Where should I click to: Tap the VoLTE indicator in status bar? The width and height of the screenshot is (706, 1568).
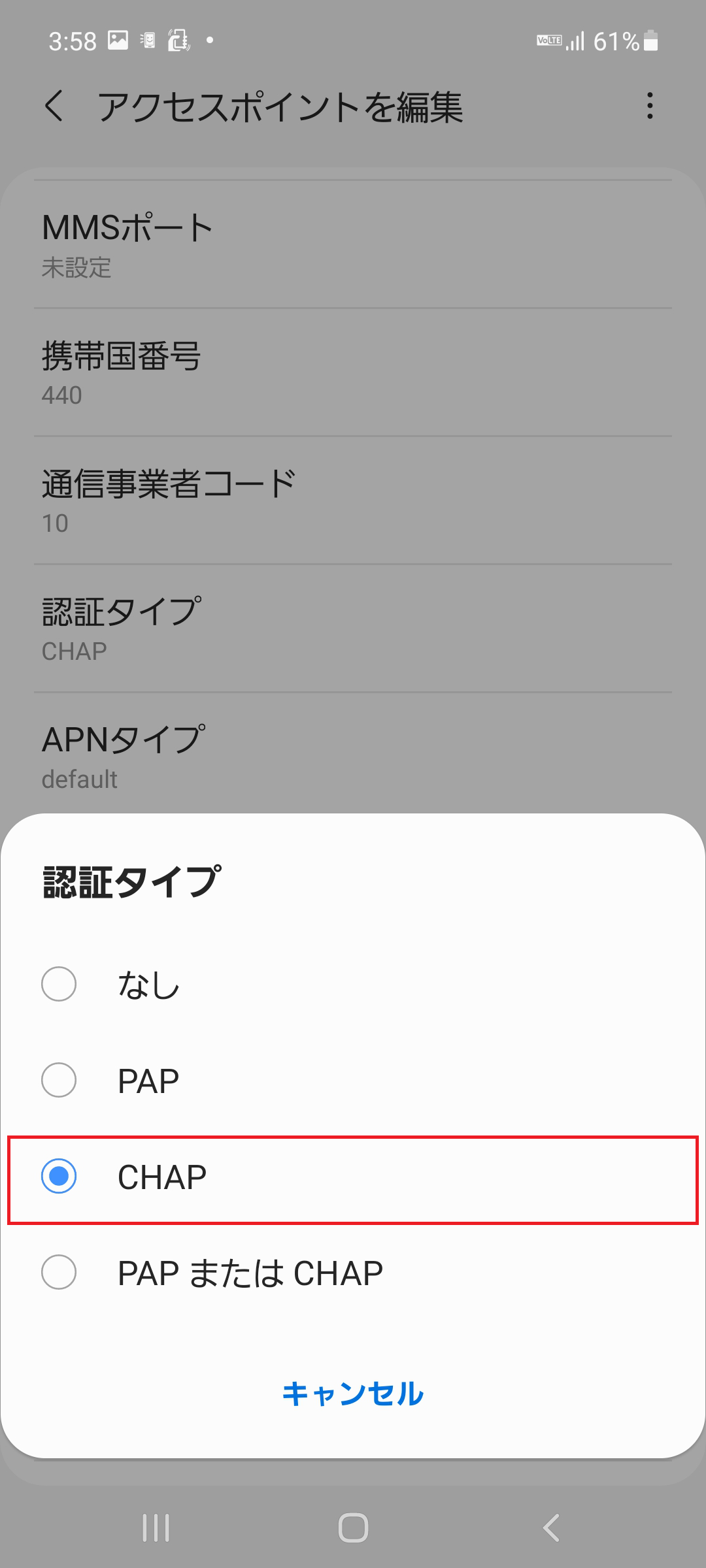[x=549, y=41]
